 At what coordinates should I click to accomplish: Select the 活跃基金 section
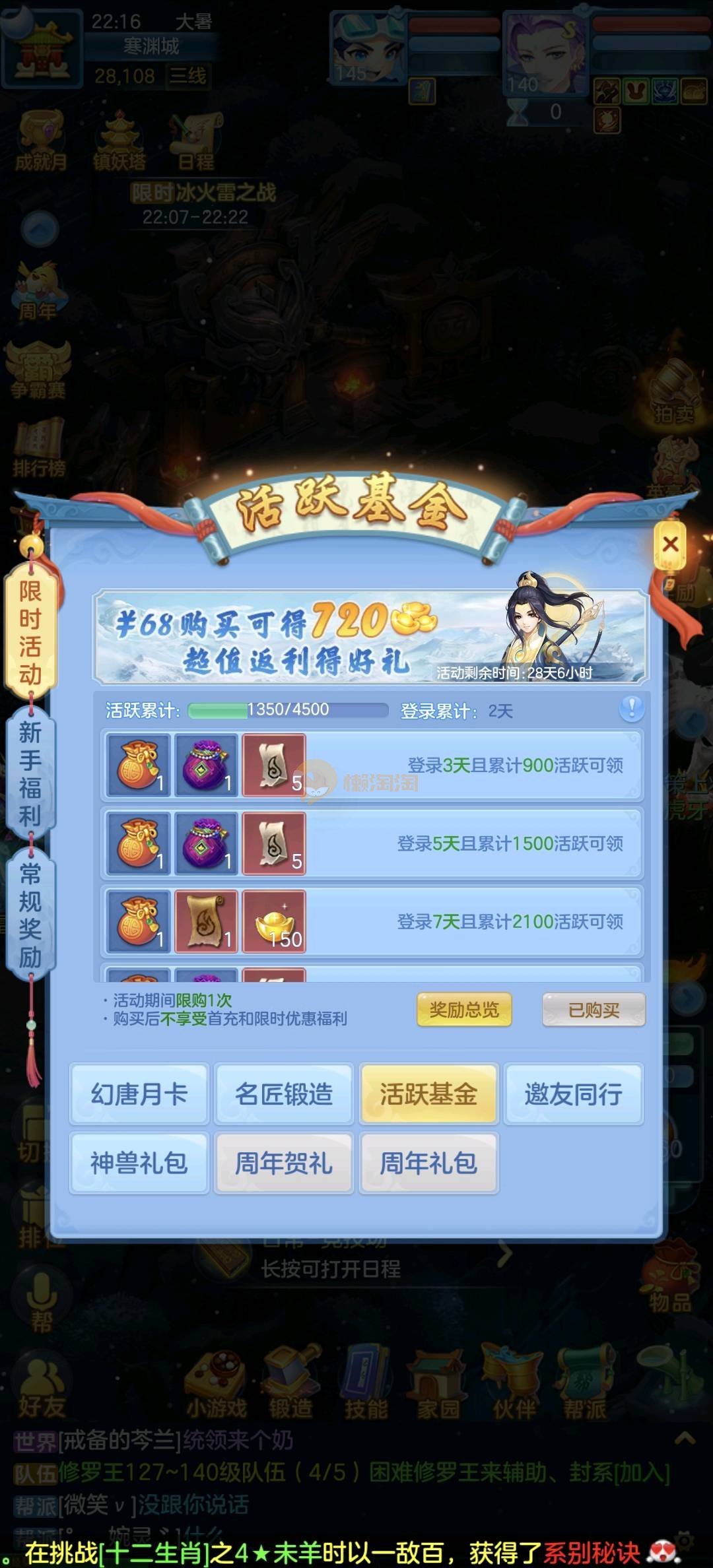tap(428, 1094)
